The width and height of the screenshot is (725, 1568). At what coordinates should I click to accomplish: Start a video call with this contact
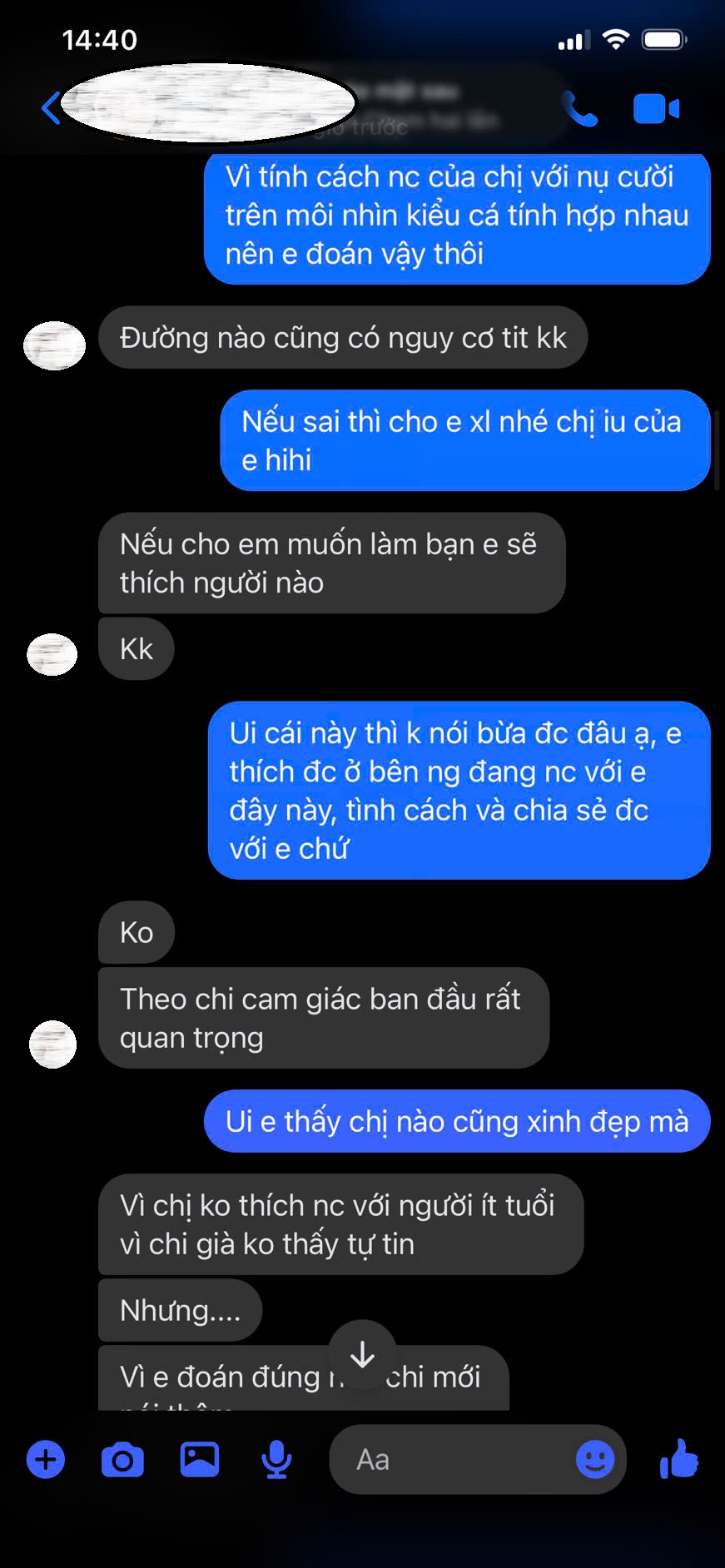tap(656, 109)
